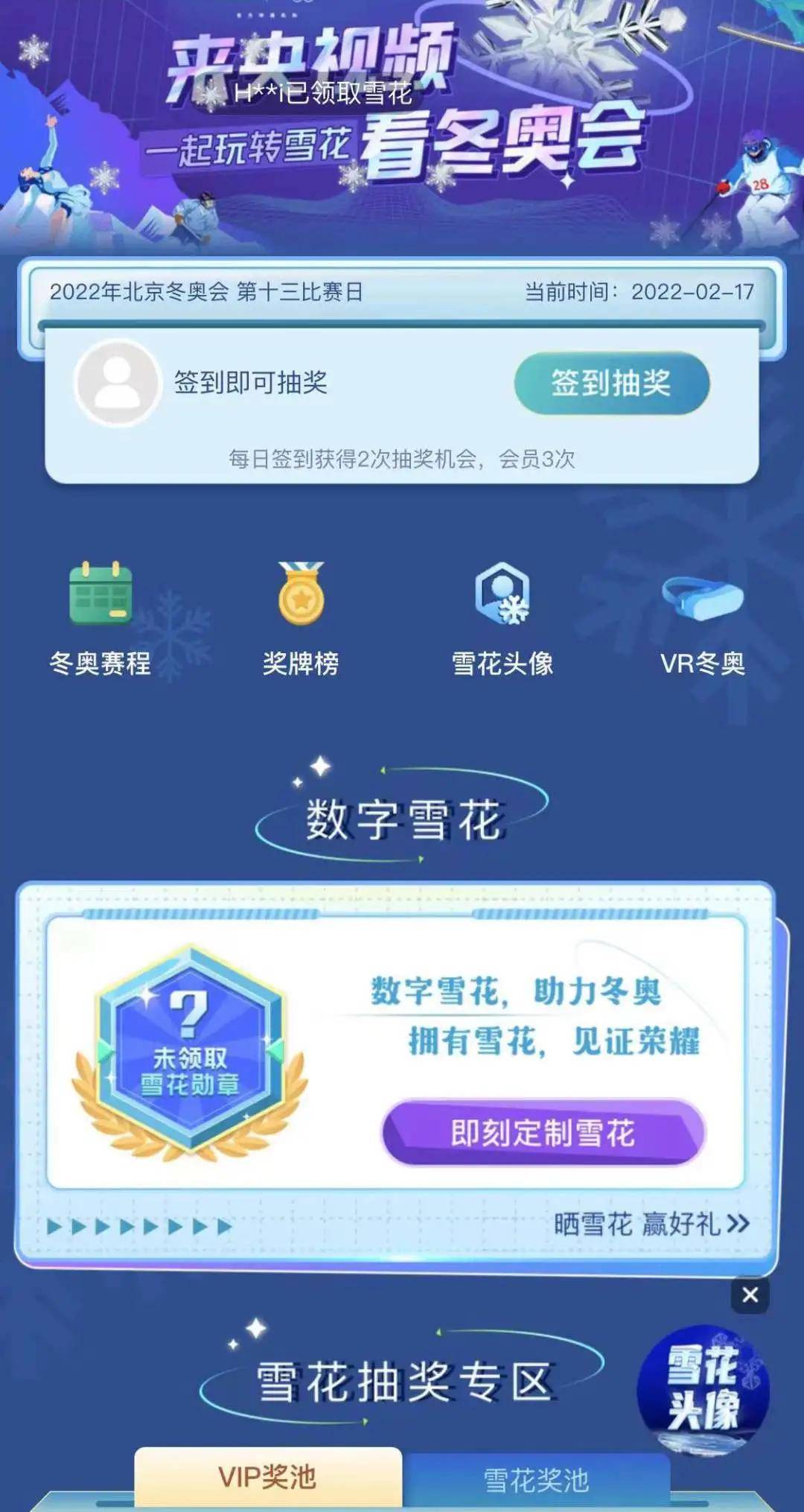Viewport: 804px width, 1512px height.
Task: Open 冬奥赛程 schedule
Action: [x=100, y=618]
